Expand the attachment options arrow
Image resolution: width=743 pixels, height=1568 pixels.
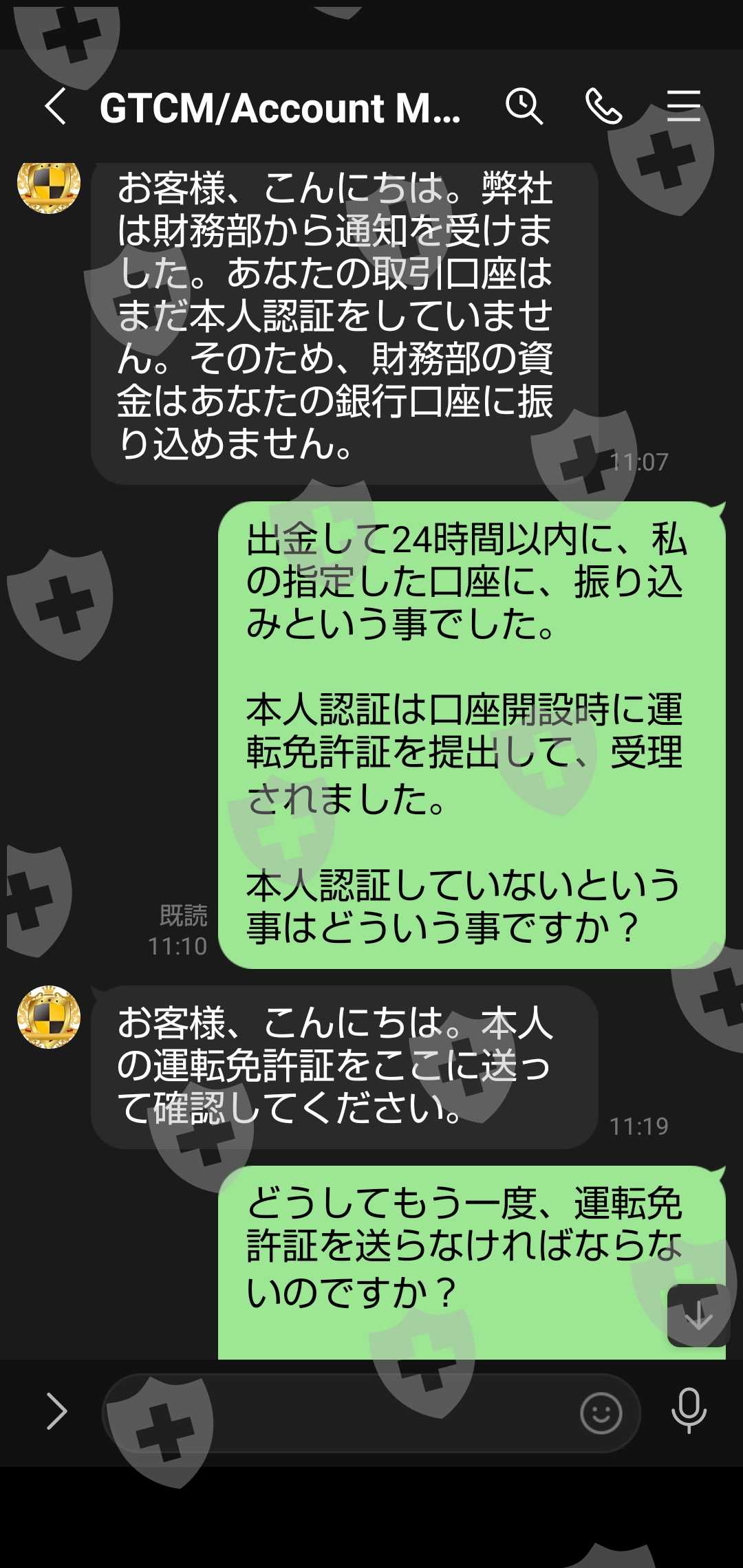tap(56, 1411)
